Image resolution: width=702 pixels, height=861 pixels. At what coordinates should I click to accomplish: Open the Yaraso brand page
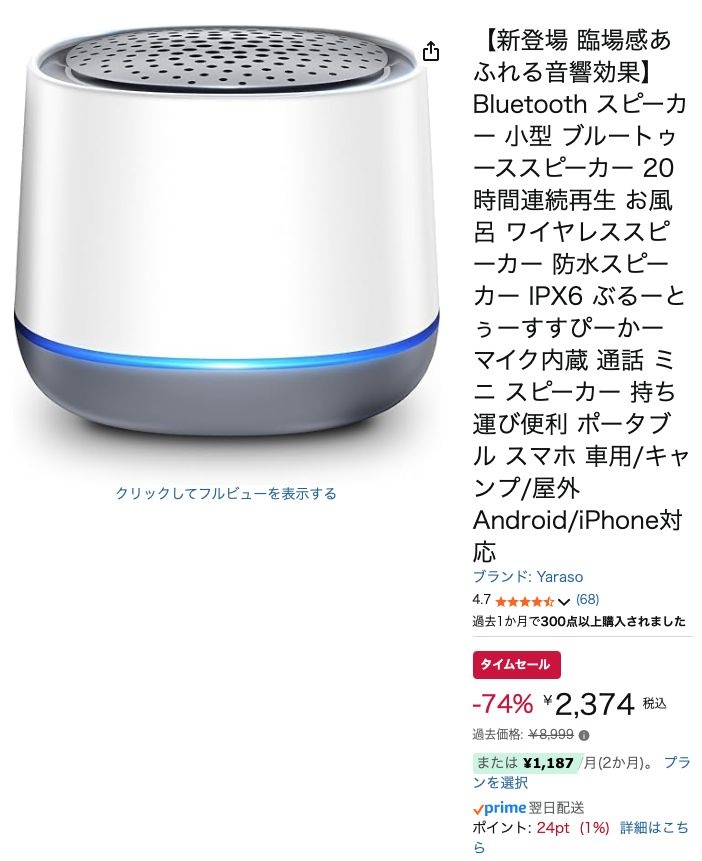[528, 577]
